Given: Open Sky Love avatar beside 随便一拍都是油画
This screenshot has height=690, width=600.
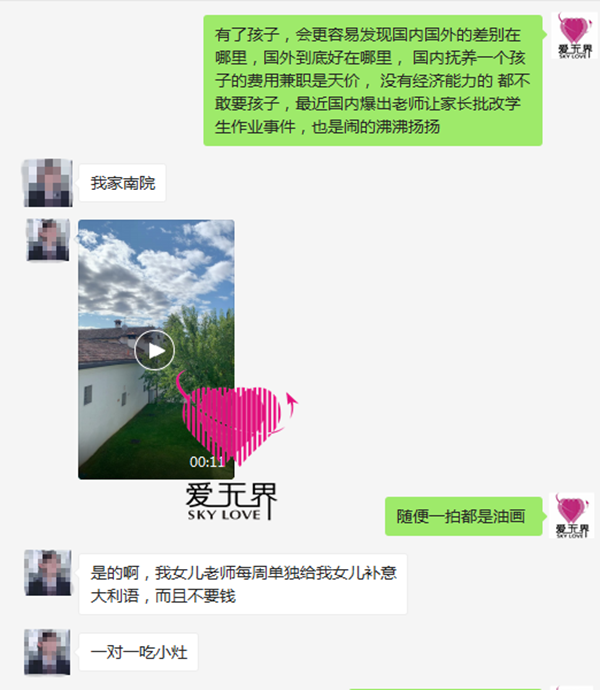Looking at the screenshot, I should [574, 516].
